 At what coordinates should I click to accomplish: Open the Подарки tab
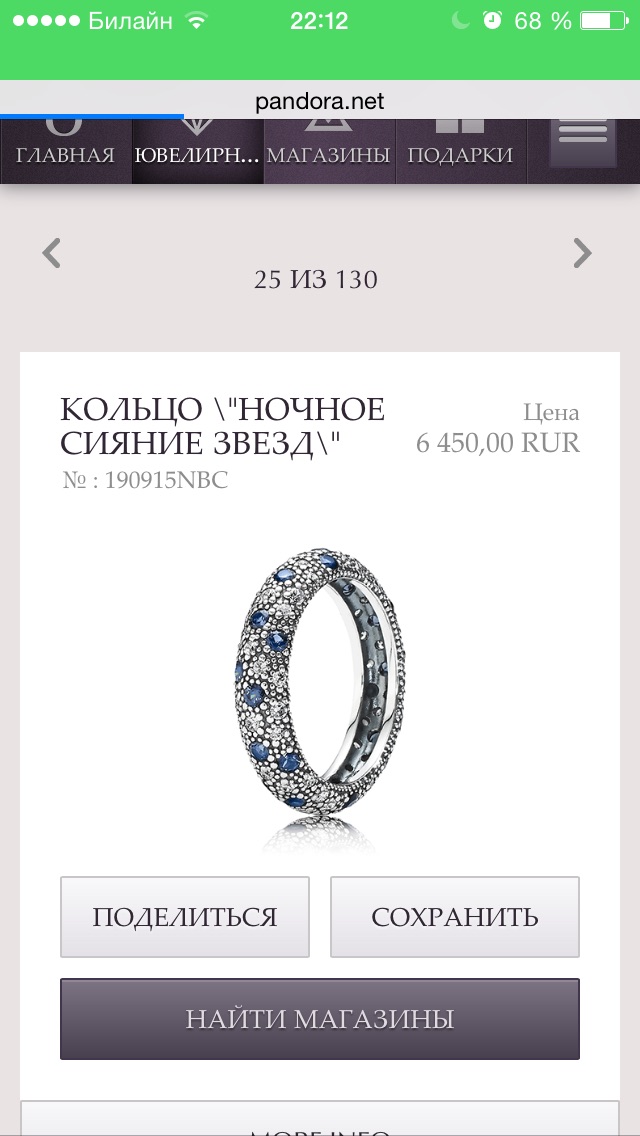coord(461,151)
